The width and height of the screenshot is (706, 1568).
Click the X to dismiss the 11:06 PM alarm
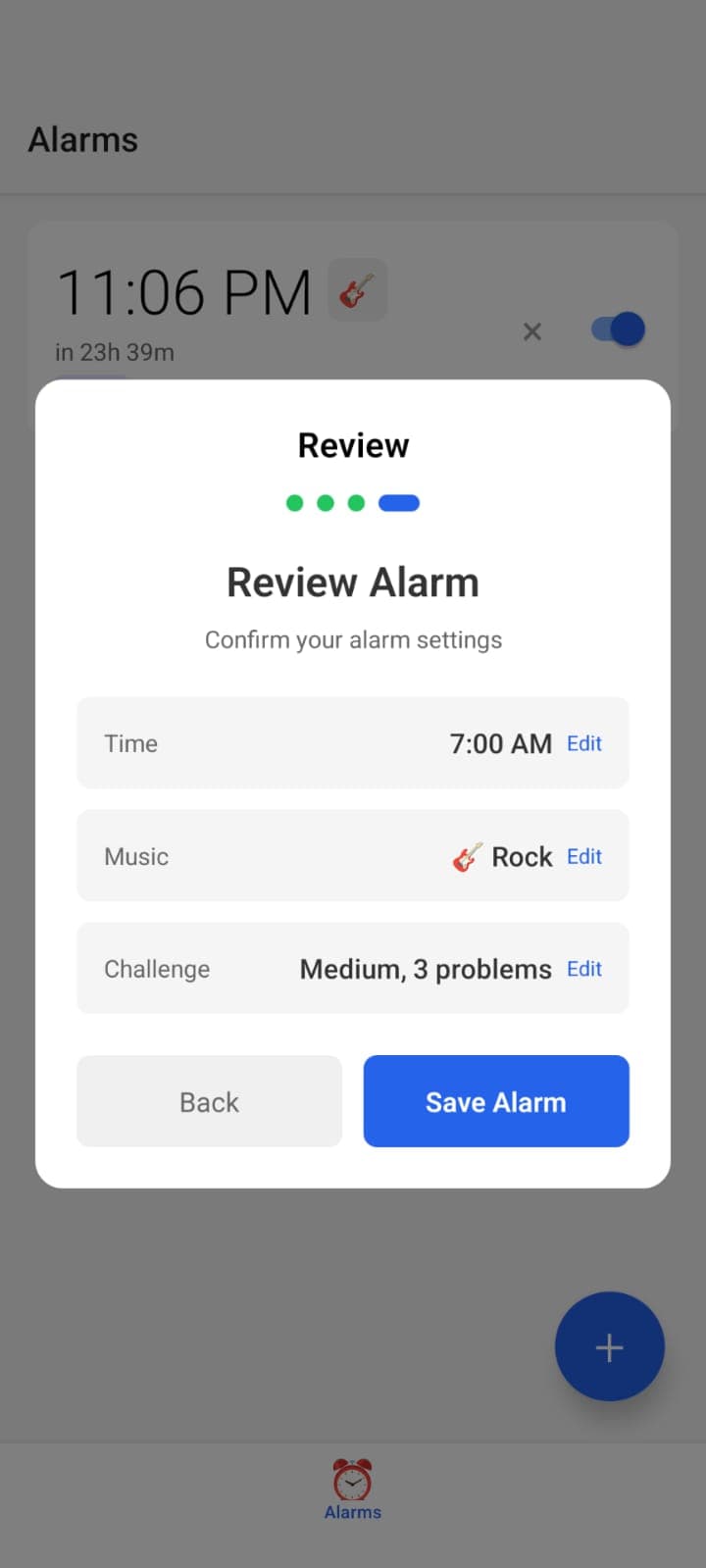coord(532,331)
